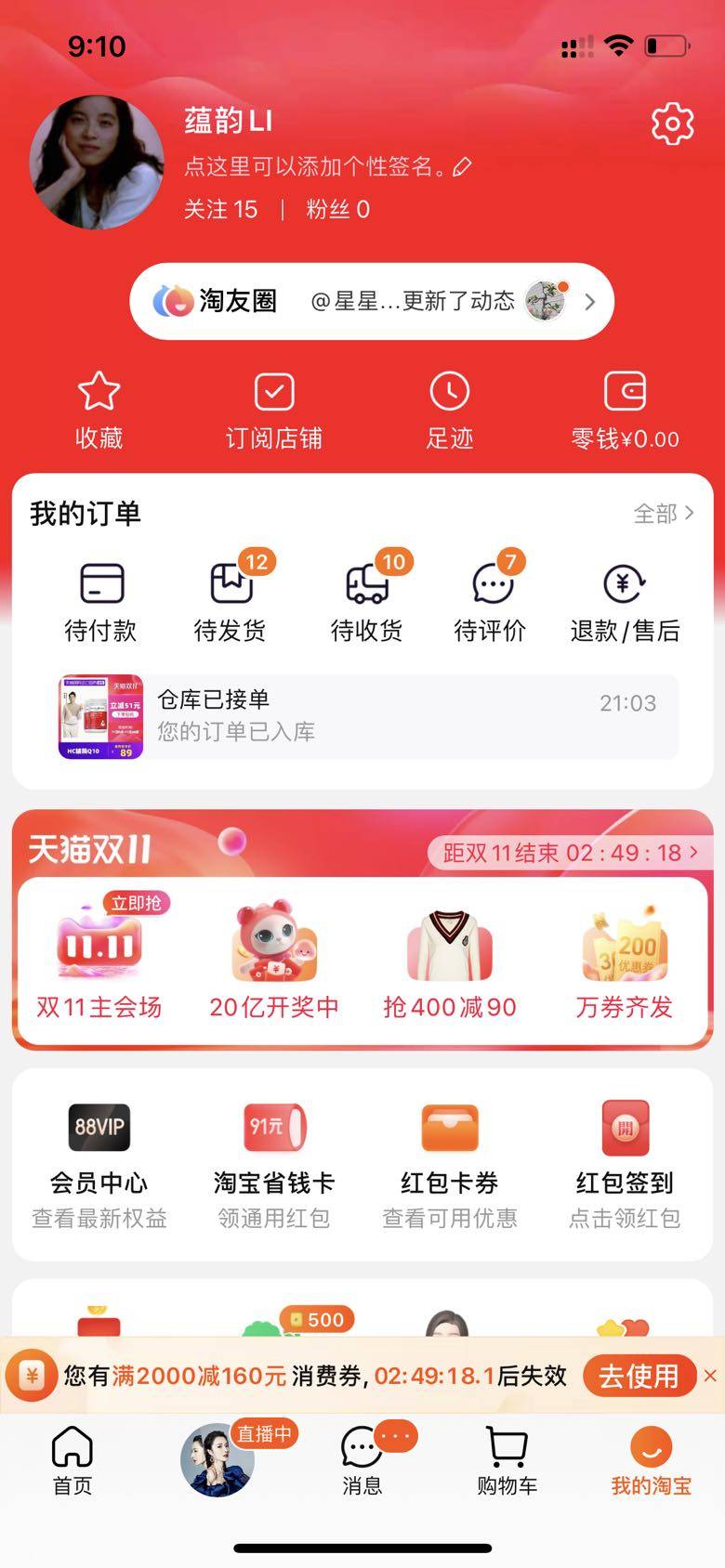The width and height of the screenshot is (725, 1568).
Task: Open the 淘友圈 updates banner
Action: [372, 301]
